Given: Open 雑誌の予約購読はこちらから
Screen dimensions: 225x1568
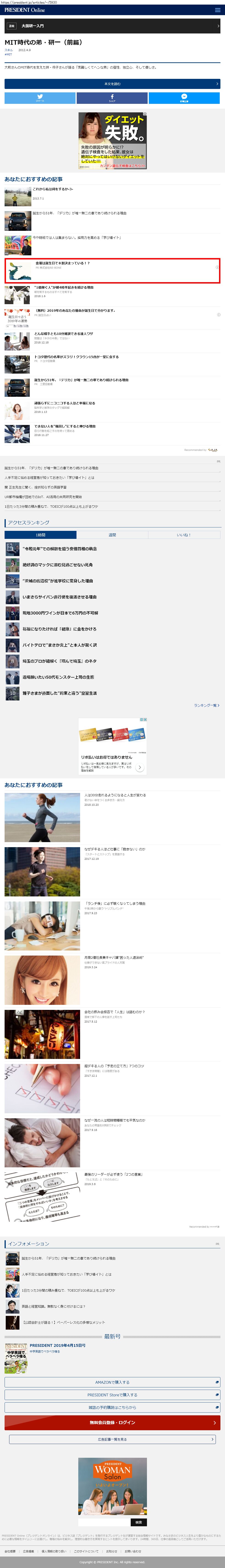Looking at the screenshot, I should 113,1407.
